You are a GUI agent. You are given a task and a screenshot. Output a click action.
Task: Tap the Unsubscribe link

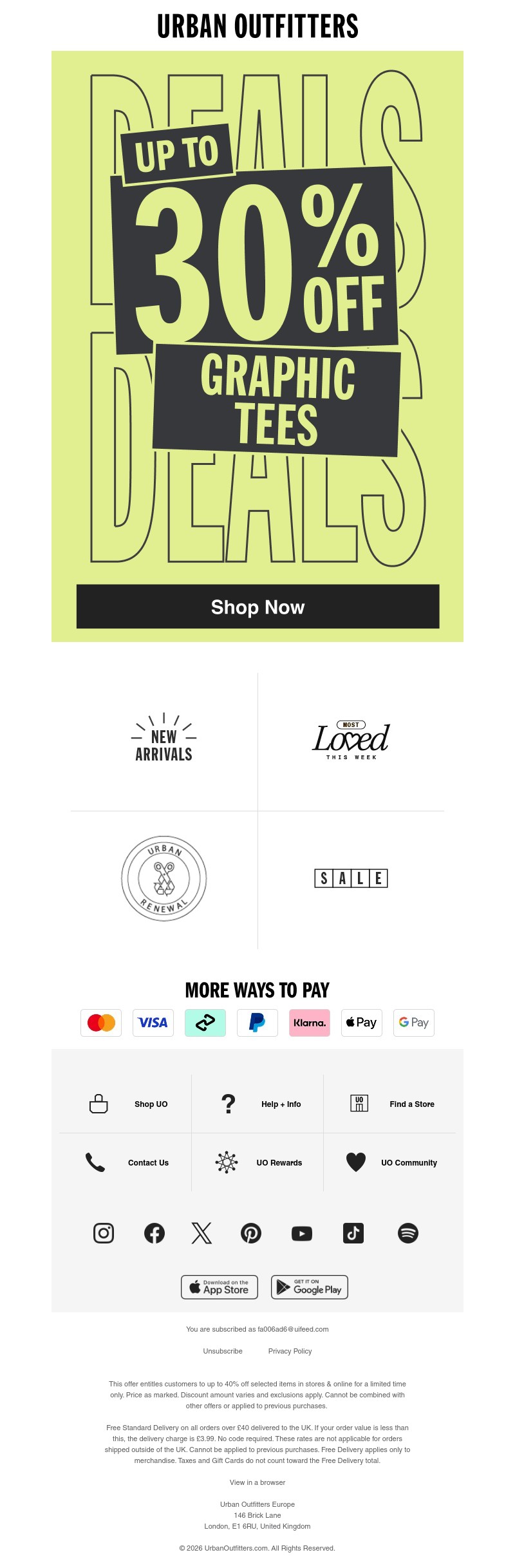(x=223, y=1351)
